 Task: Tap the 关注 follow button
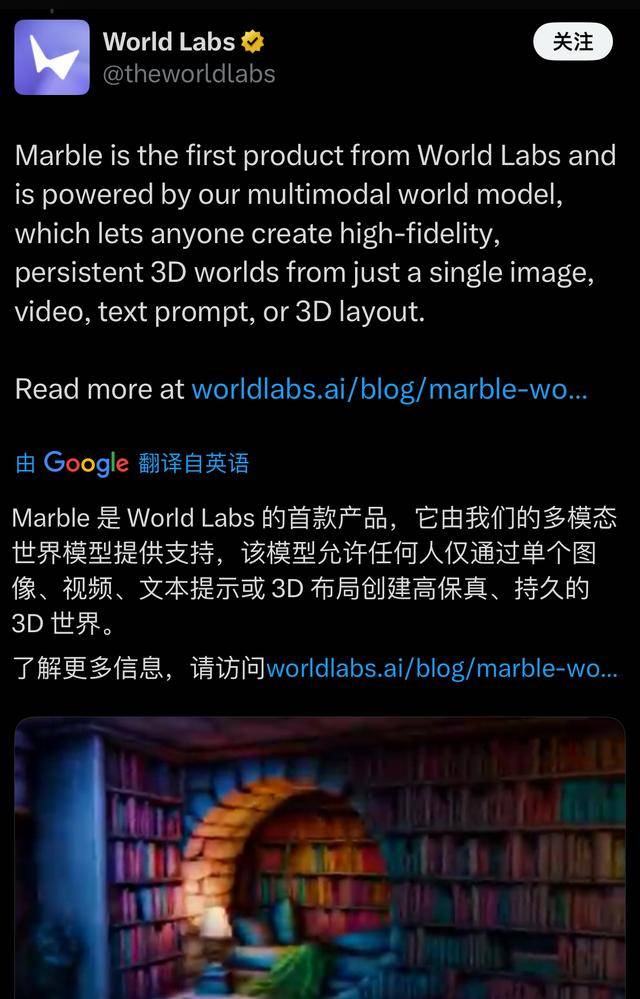point(573,42)
